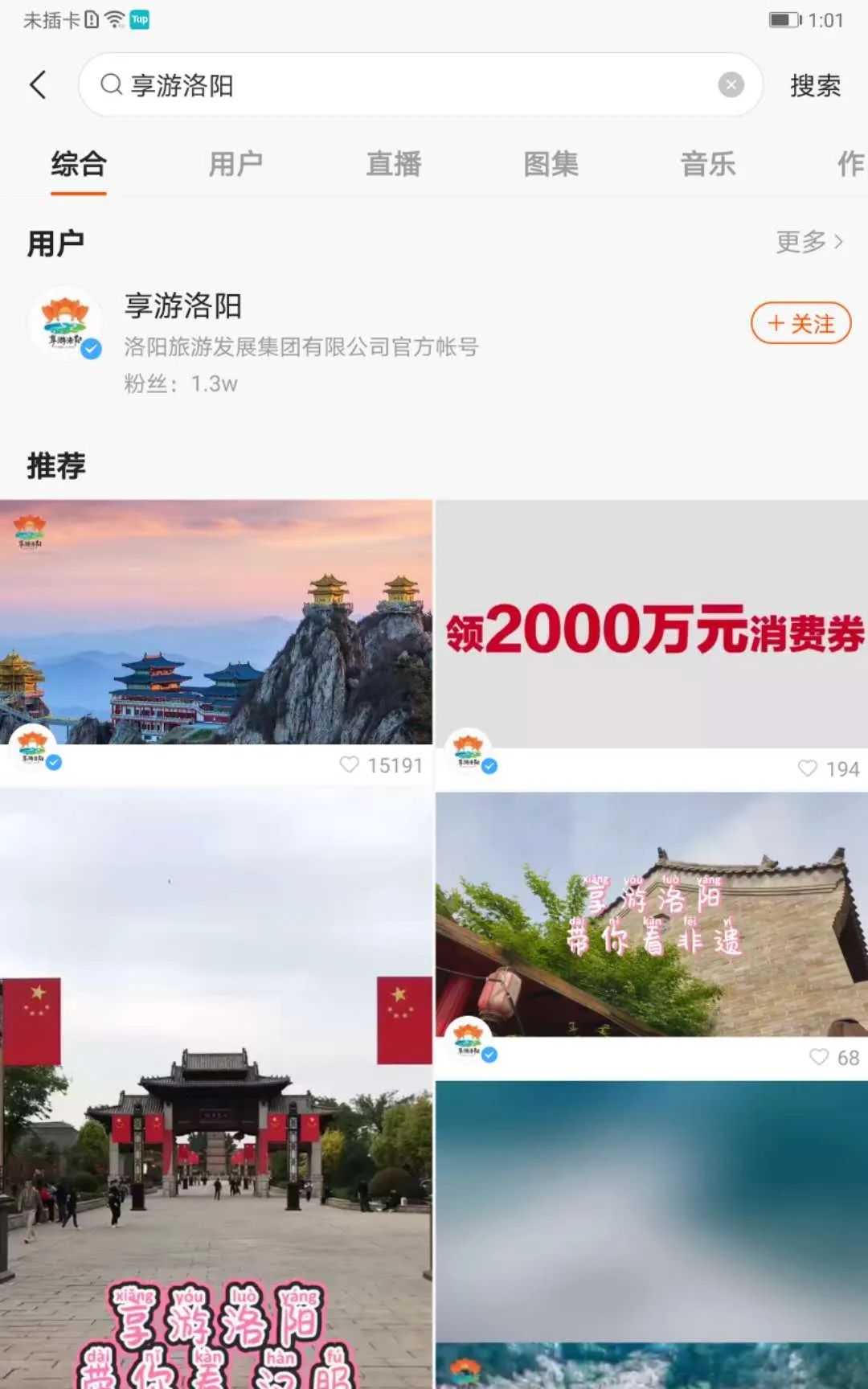Select the 综合 tab
Screen dimensions: 868x1389
79,164
